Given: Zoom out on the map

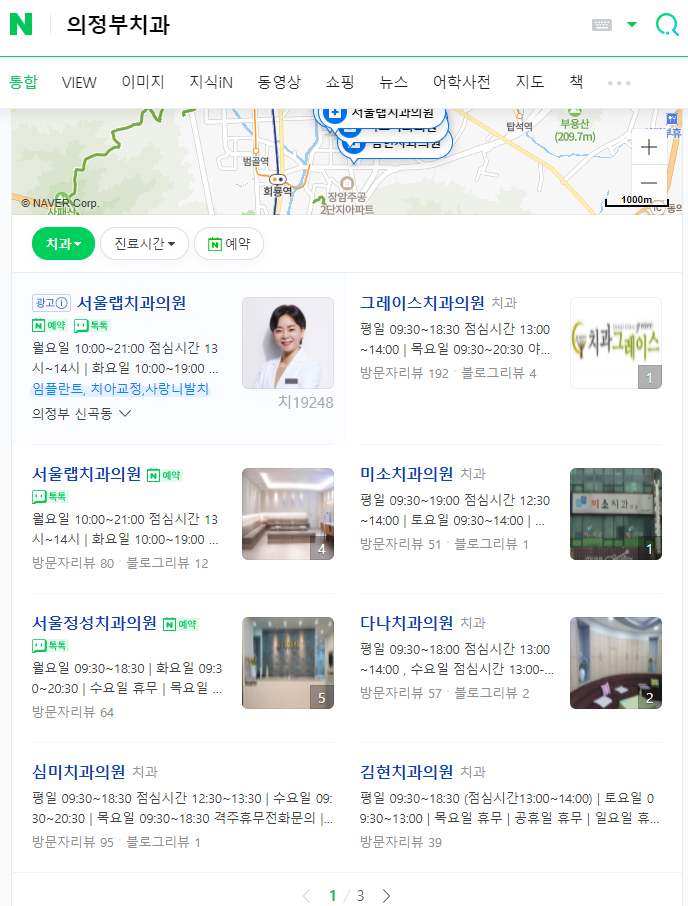Looking at the screenshot, I should pyautogui.click(x=649, y=182).
